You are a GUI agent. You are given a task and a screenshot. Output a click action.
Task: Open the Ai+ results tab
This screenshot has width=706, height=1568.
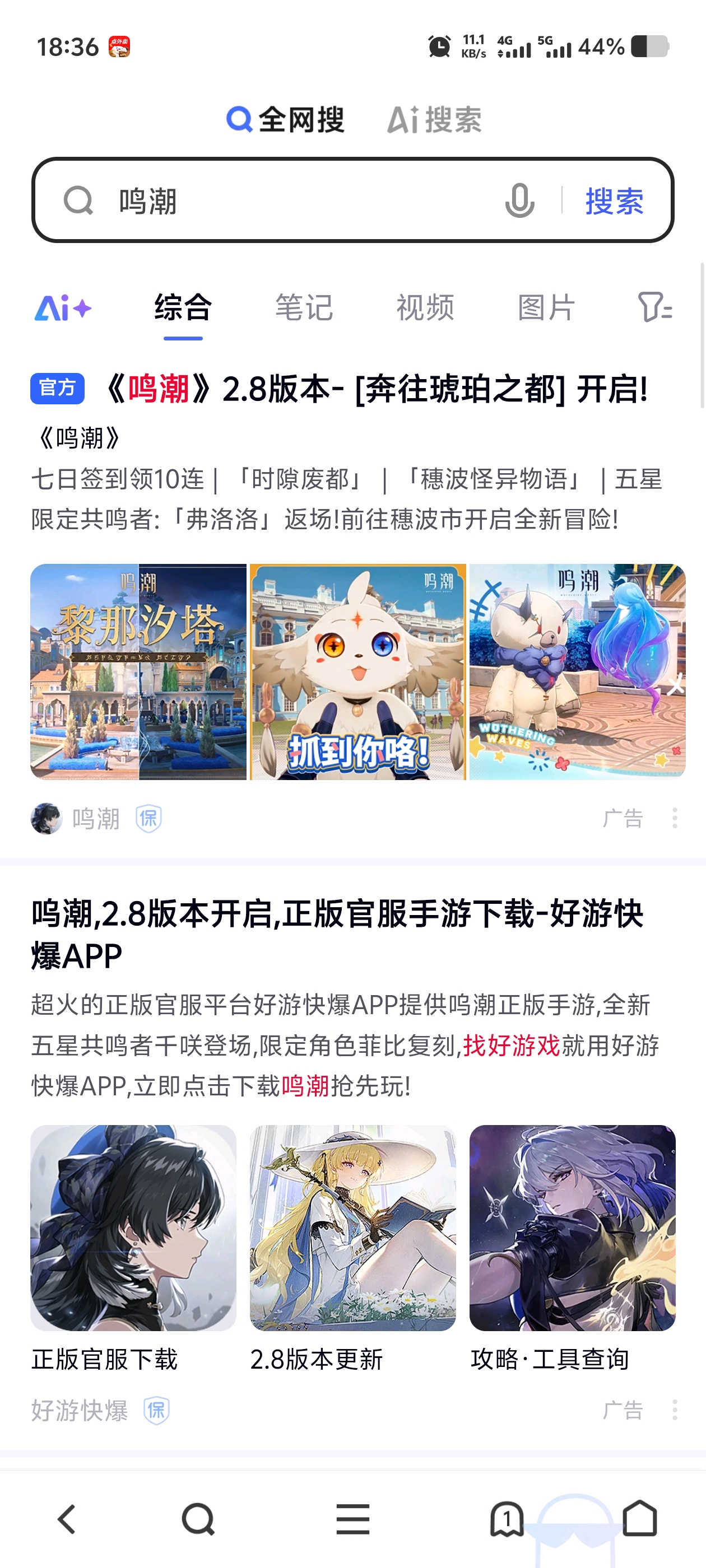pos(63,308)
